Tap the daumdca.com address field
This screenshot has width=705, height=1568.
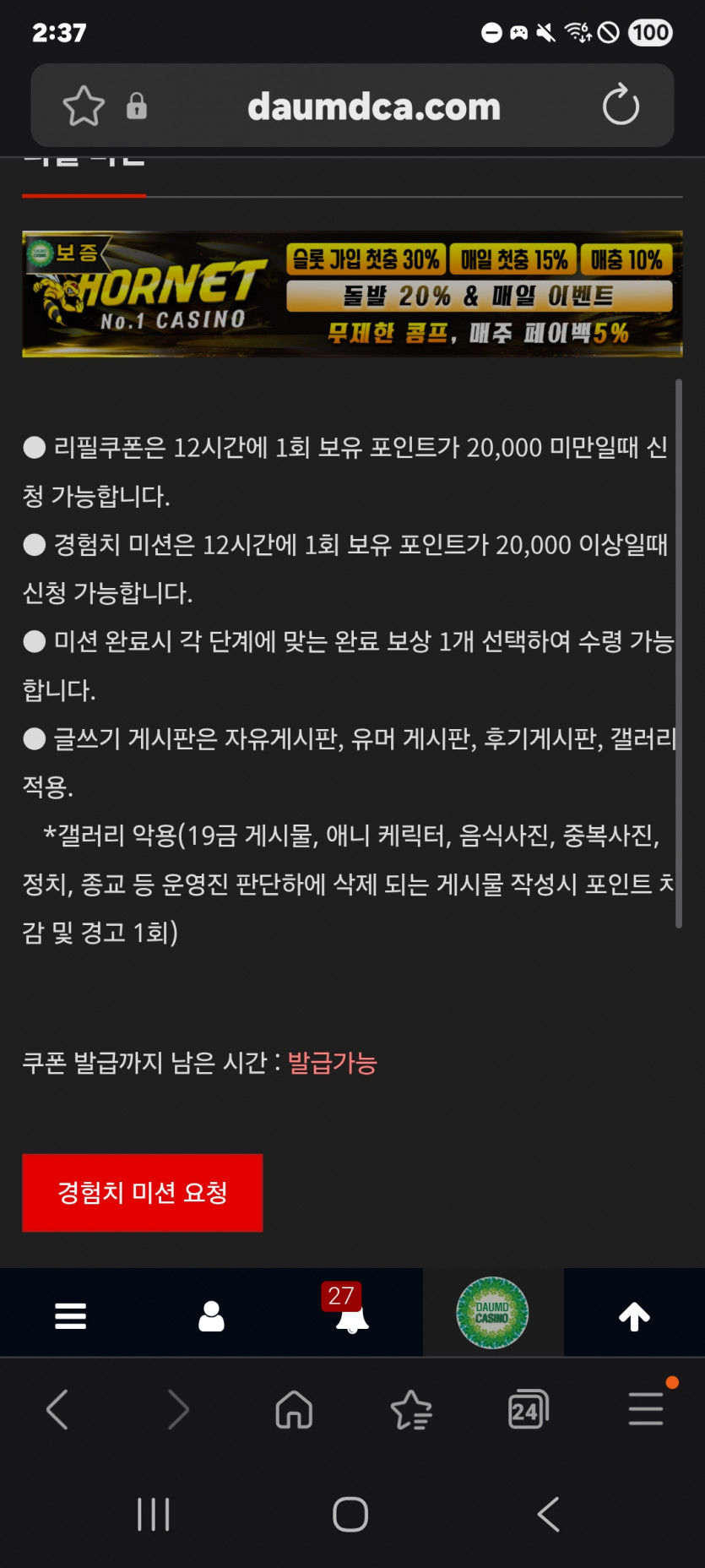374,106
